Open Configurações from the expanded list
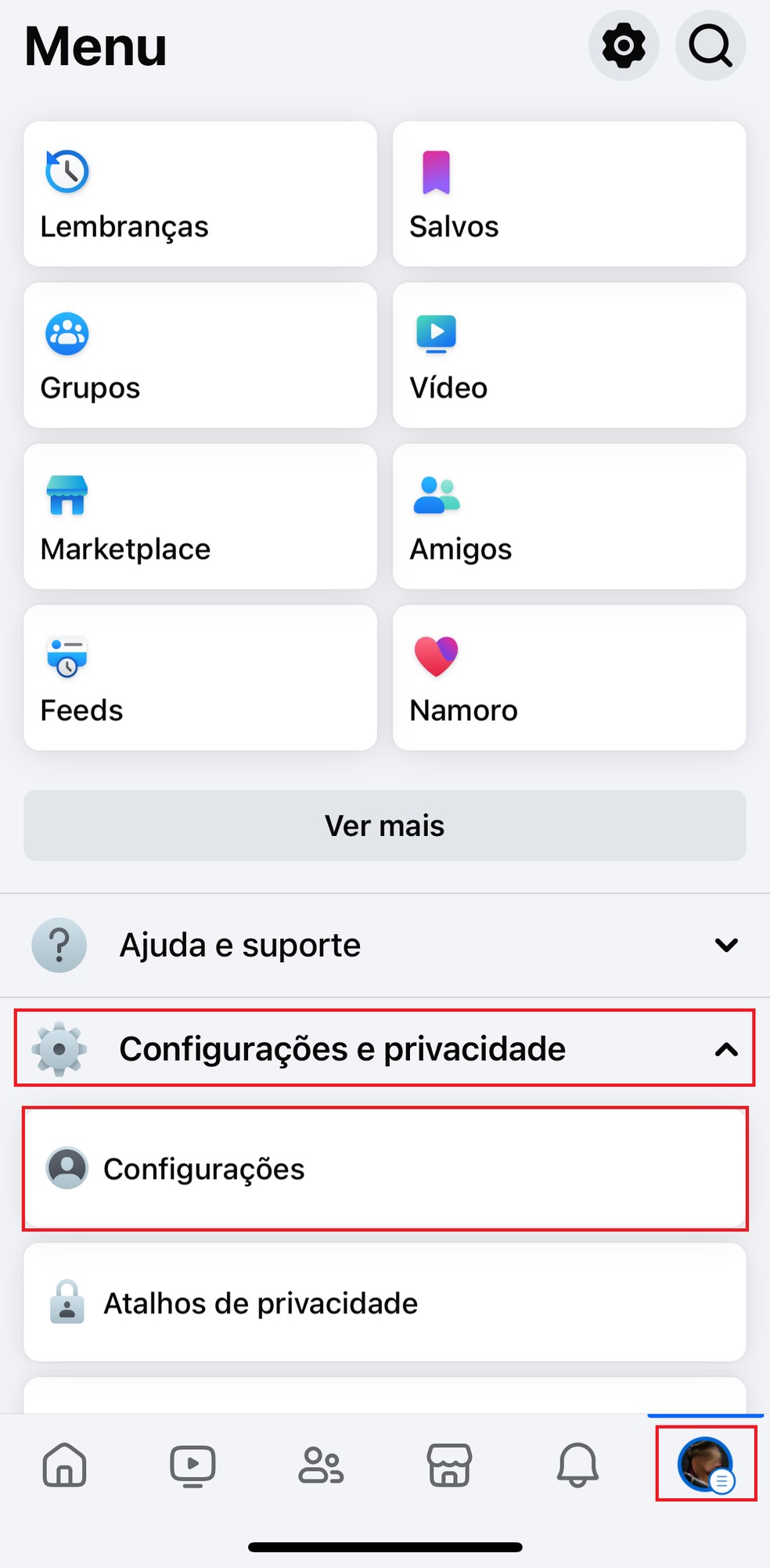 click(385, 1169)
